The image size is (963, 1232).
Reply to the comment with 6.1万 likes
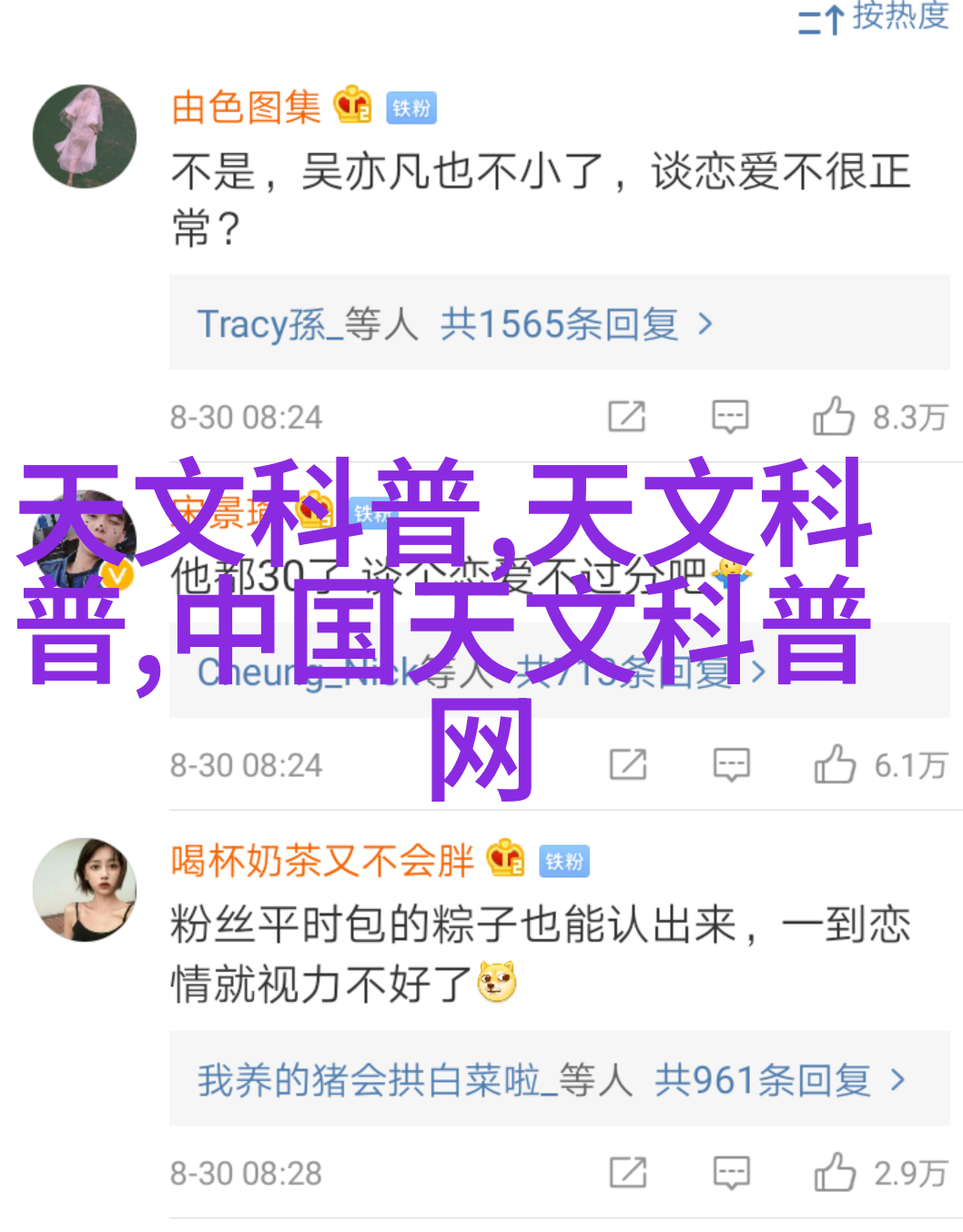731,765
